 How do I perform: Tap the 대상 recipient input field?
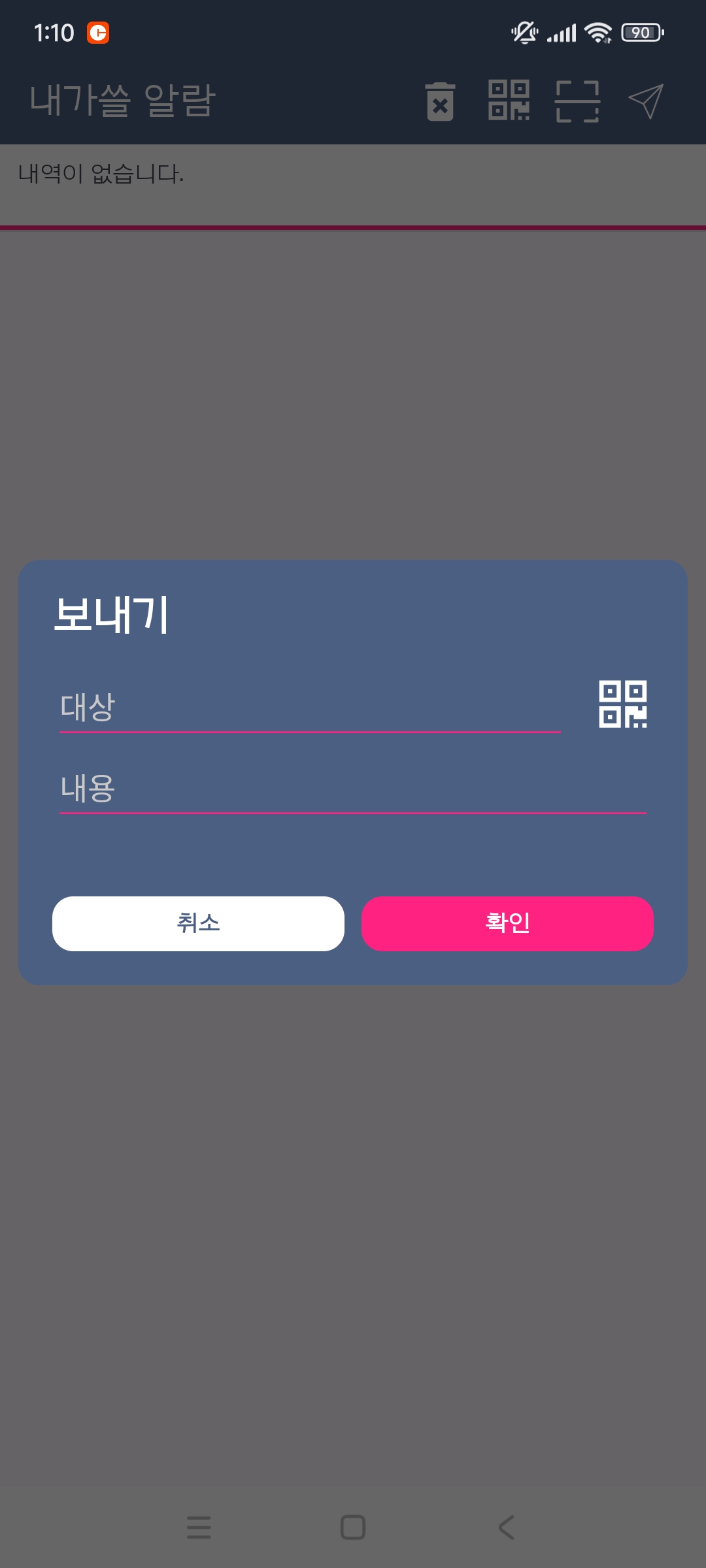(310, 708)
